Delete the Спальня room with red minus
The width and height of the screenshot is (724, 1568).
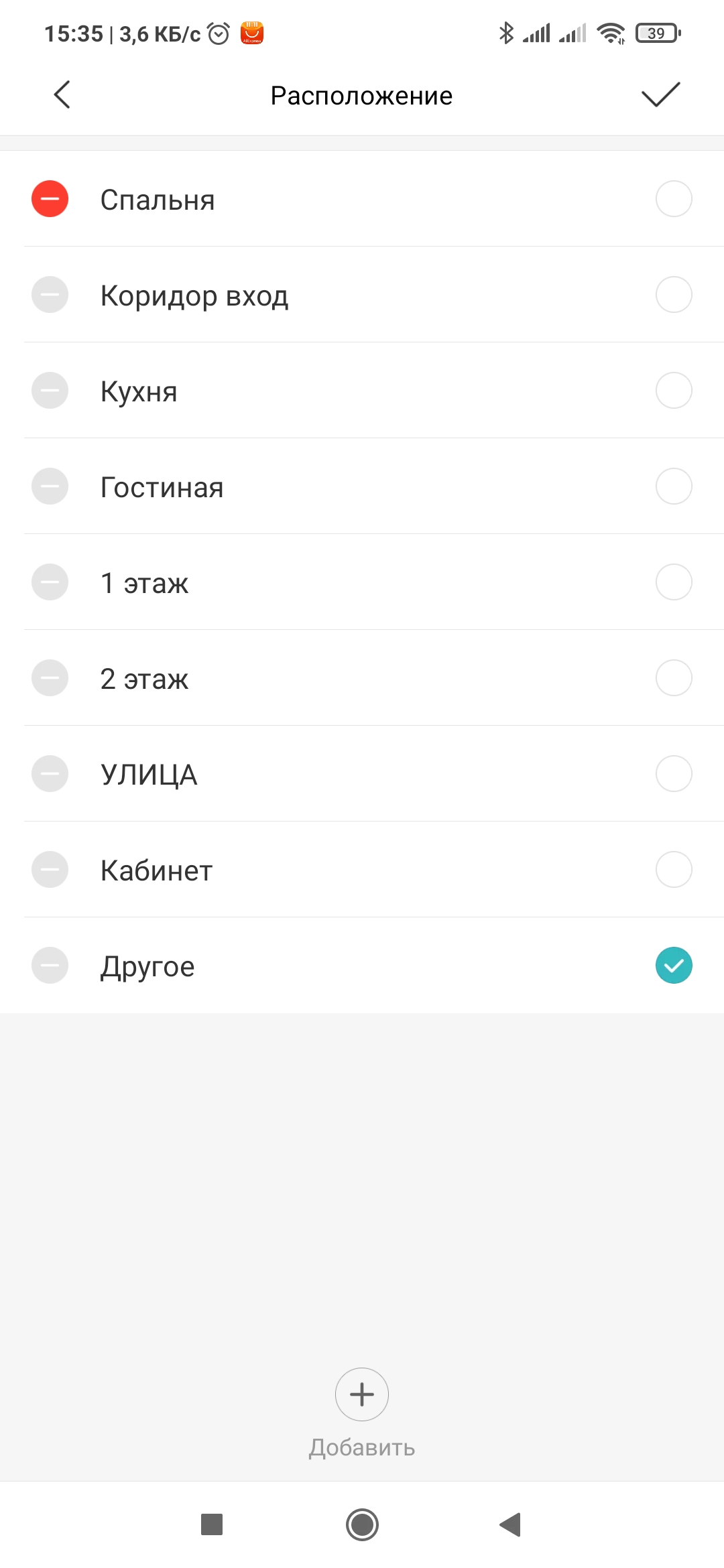click(50, 199)
